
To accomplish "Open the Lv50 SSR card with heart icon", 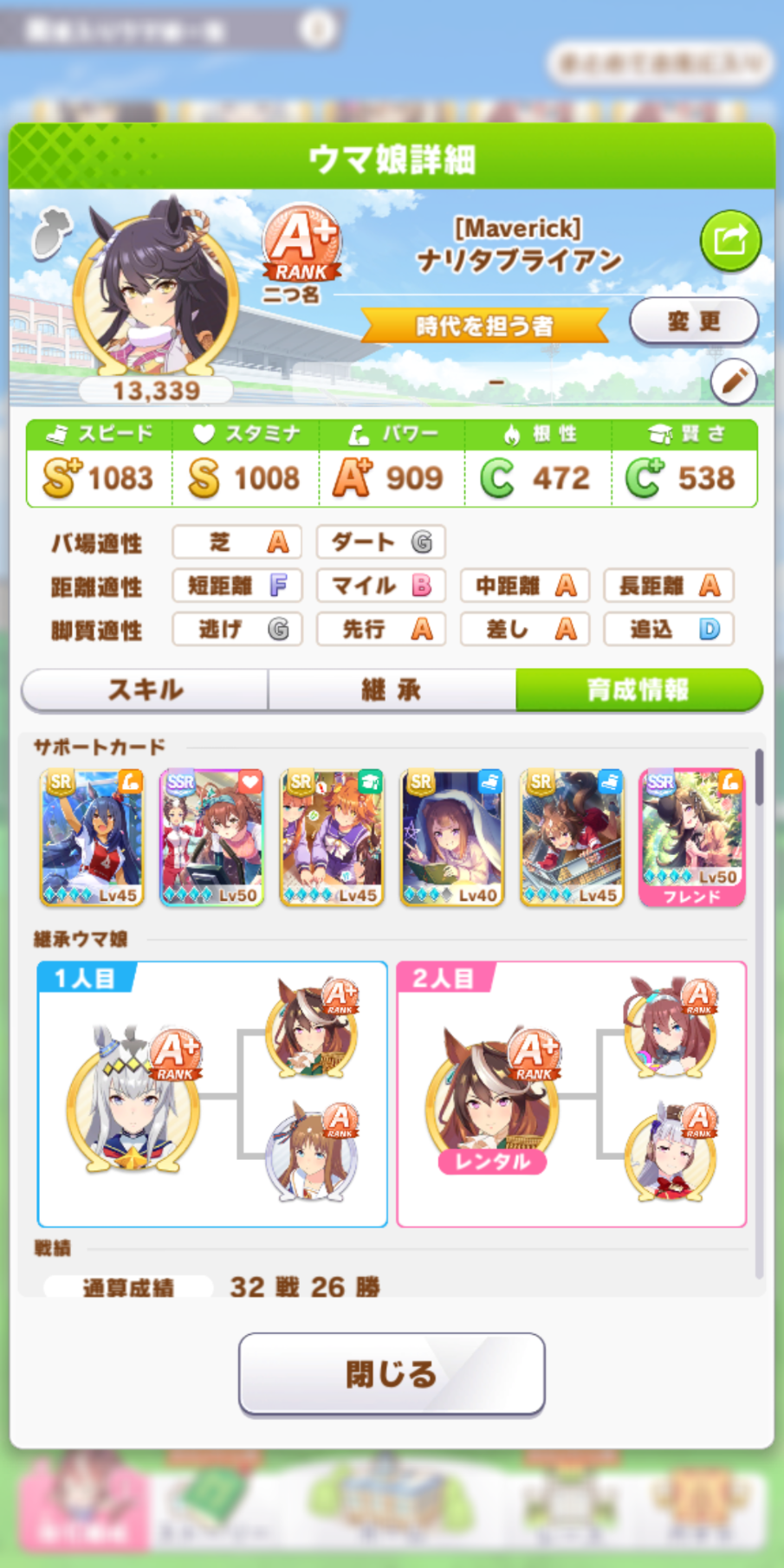I will click(212, 838).
